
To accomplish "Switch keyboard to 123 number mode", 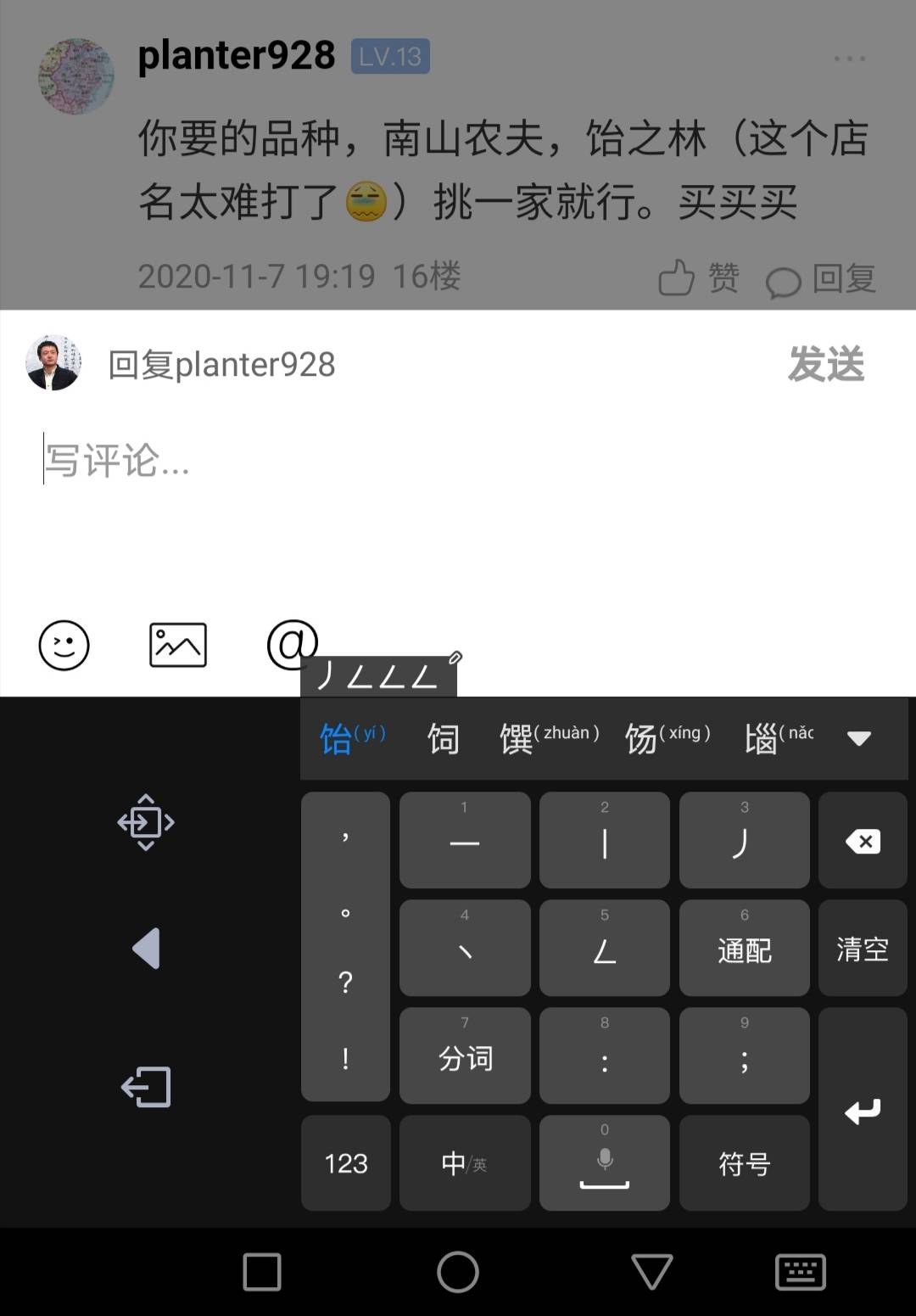I will (x=346, y=1163).
